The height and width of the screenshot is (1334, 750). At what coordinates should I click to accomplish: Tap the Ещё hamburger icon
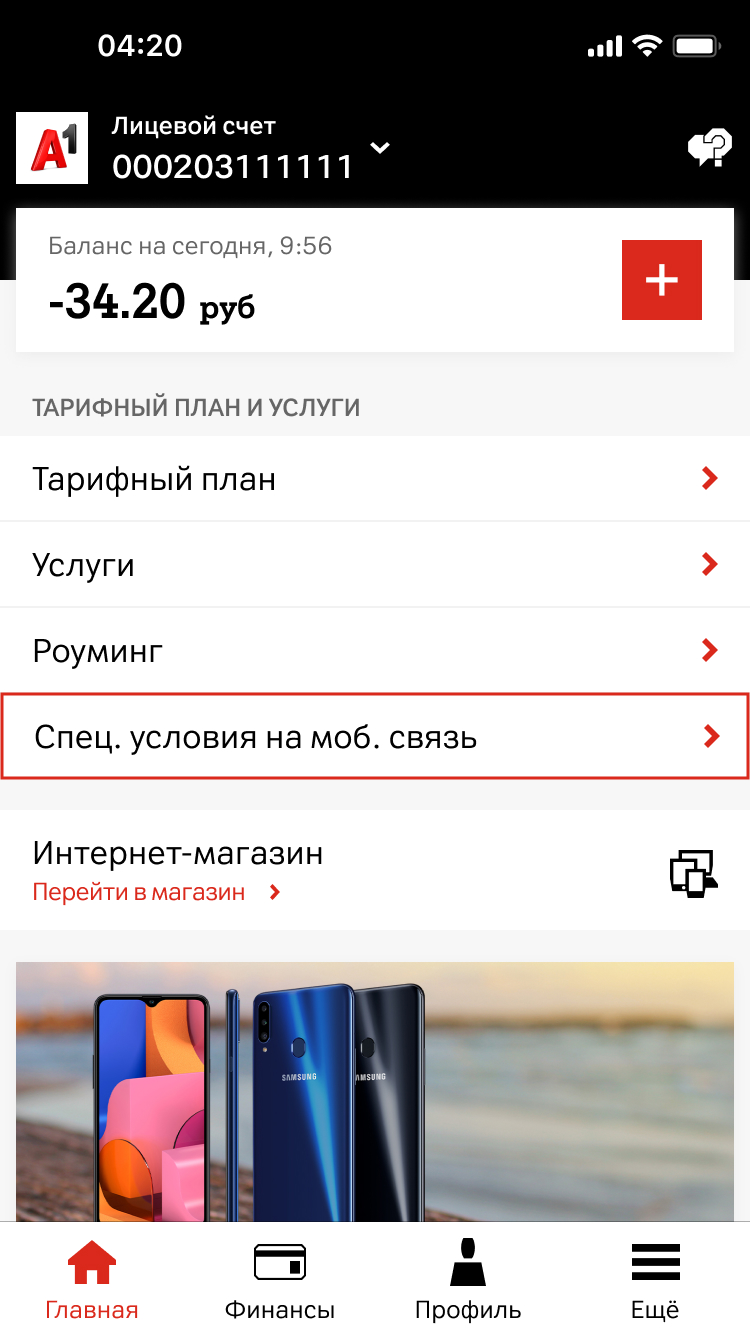pyautogui.click(x=655, y=1263)
